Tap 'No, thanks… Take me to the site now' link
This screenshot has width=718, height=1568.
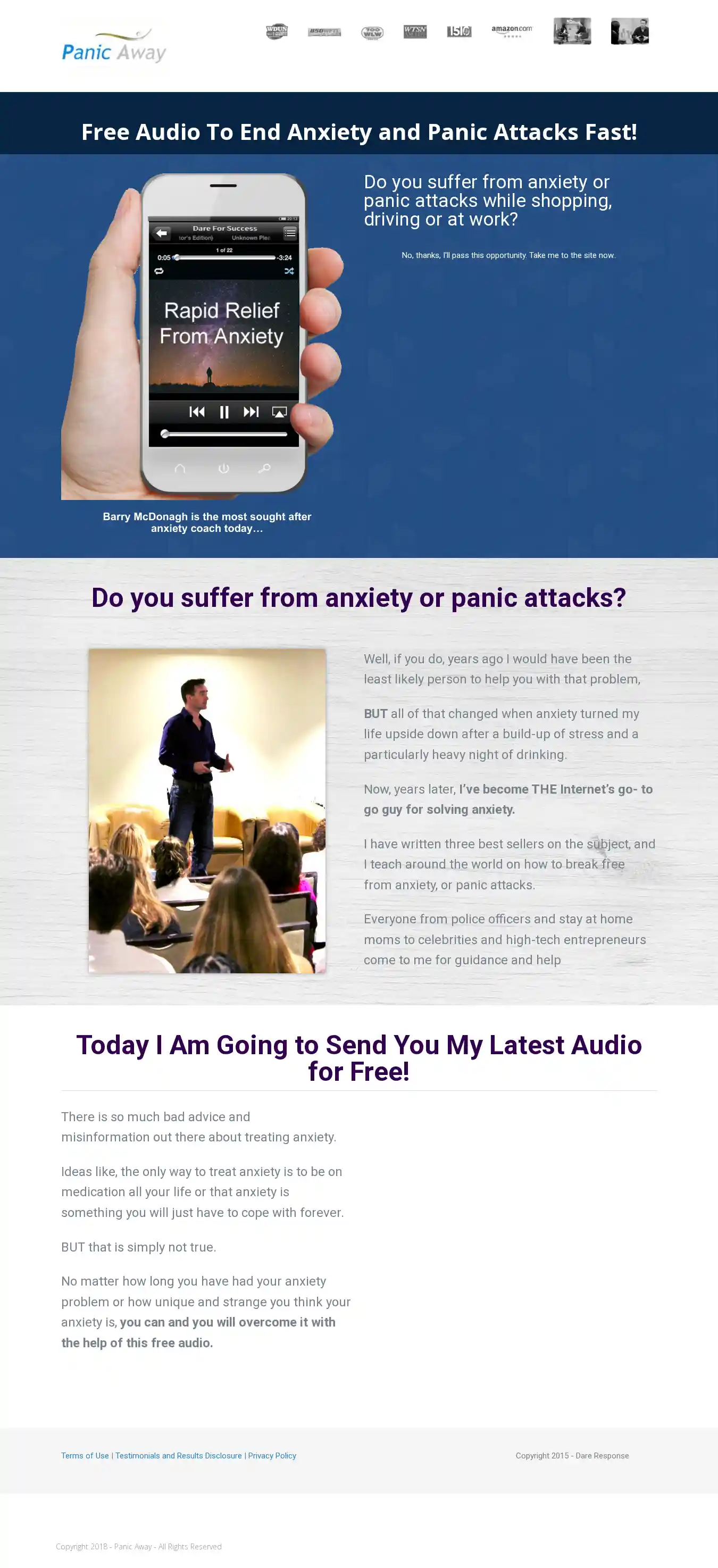(508, 255)
